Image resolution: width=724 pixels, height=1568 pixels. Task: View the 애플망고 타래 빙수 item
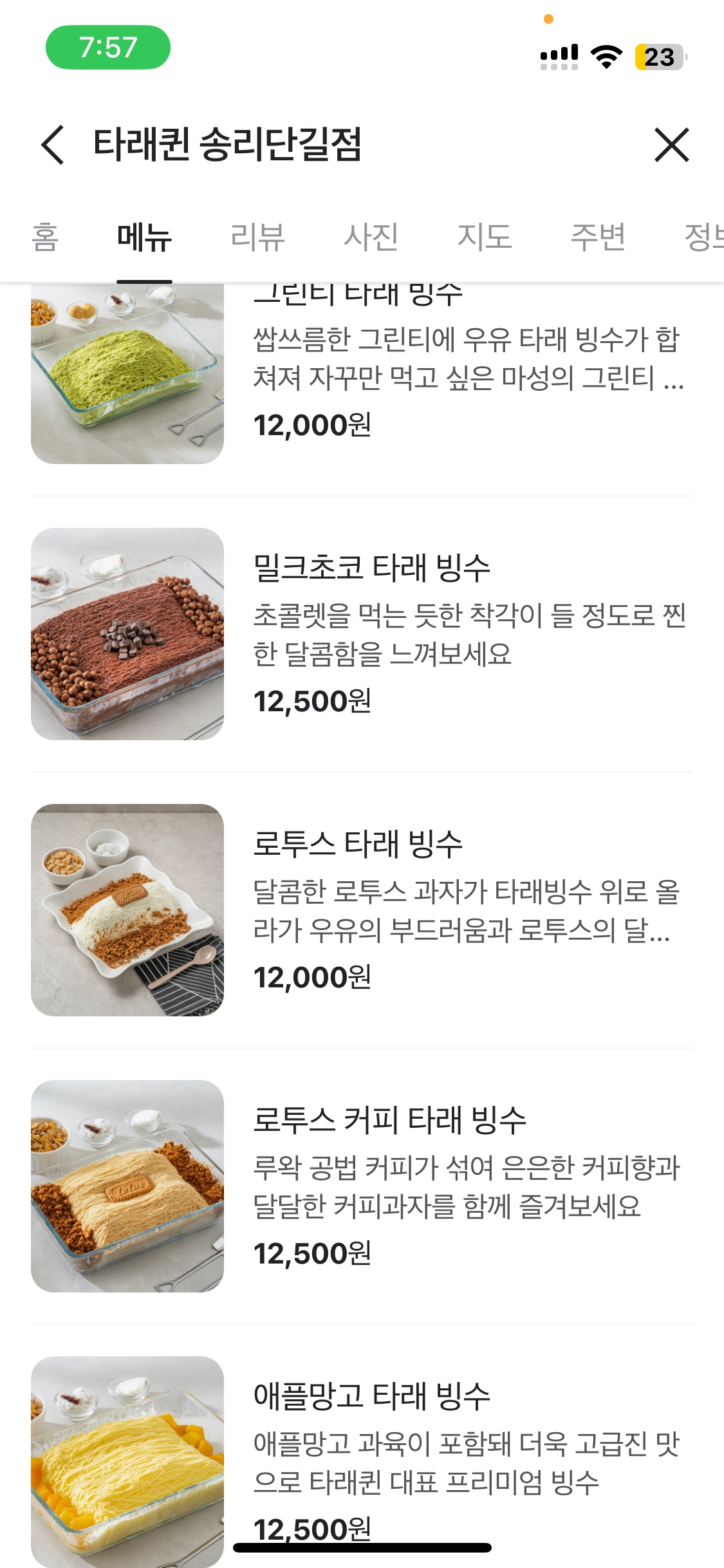point(372,1397)
